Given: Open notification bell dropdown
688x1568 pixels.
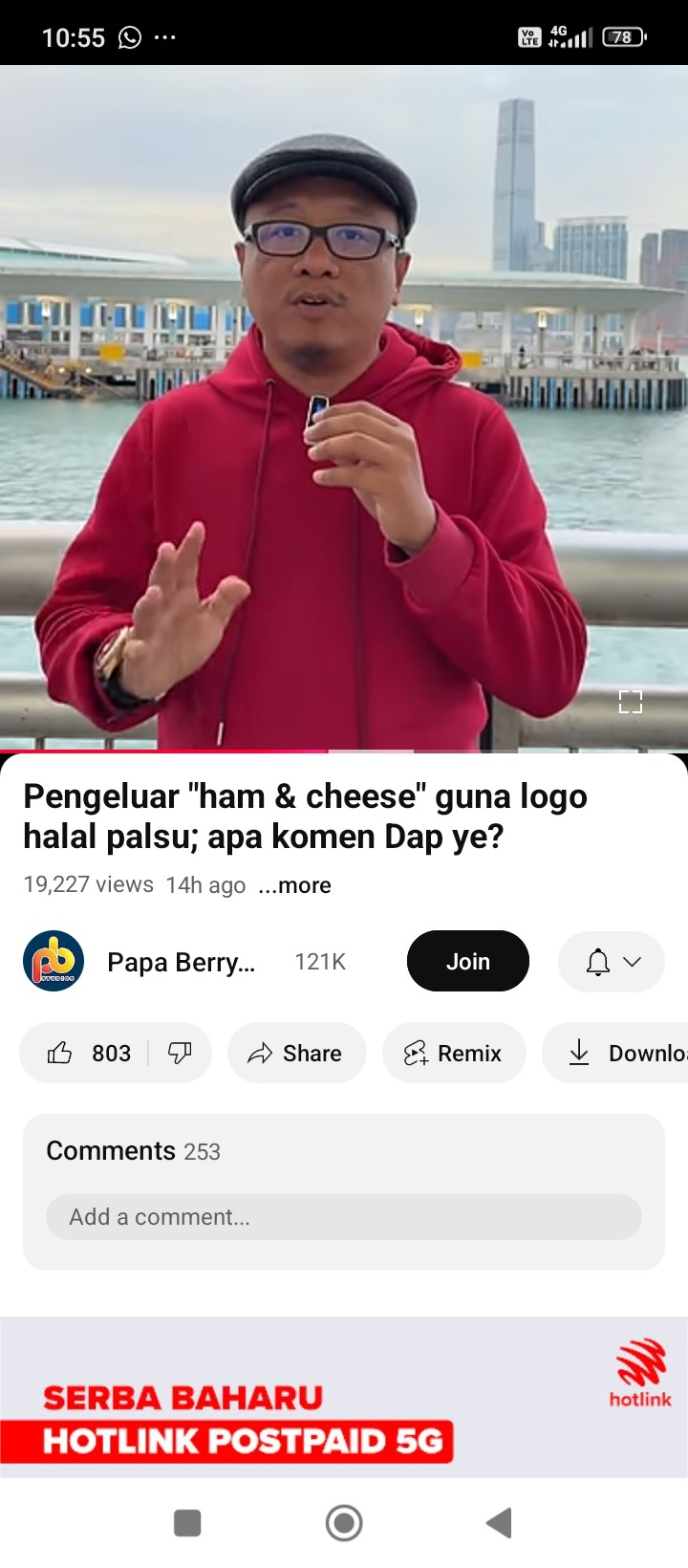Looking at the screenshot, I should click(x=612, y=961).
